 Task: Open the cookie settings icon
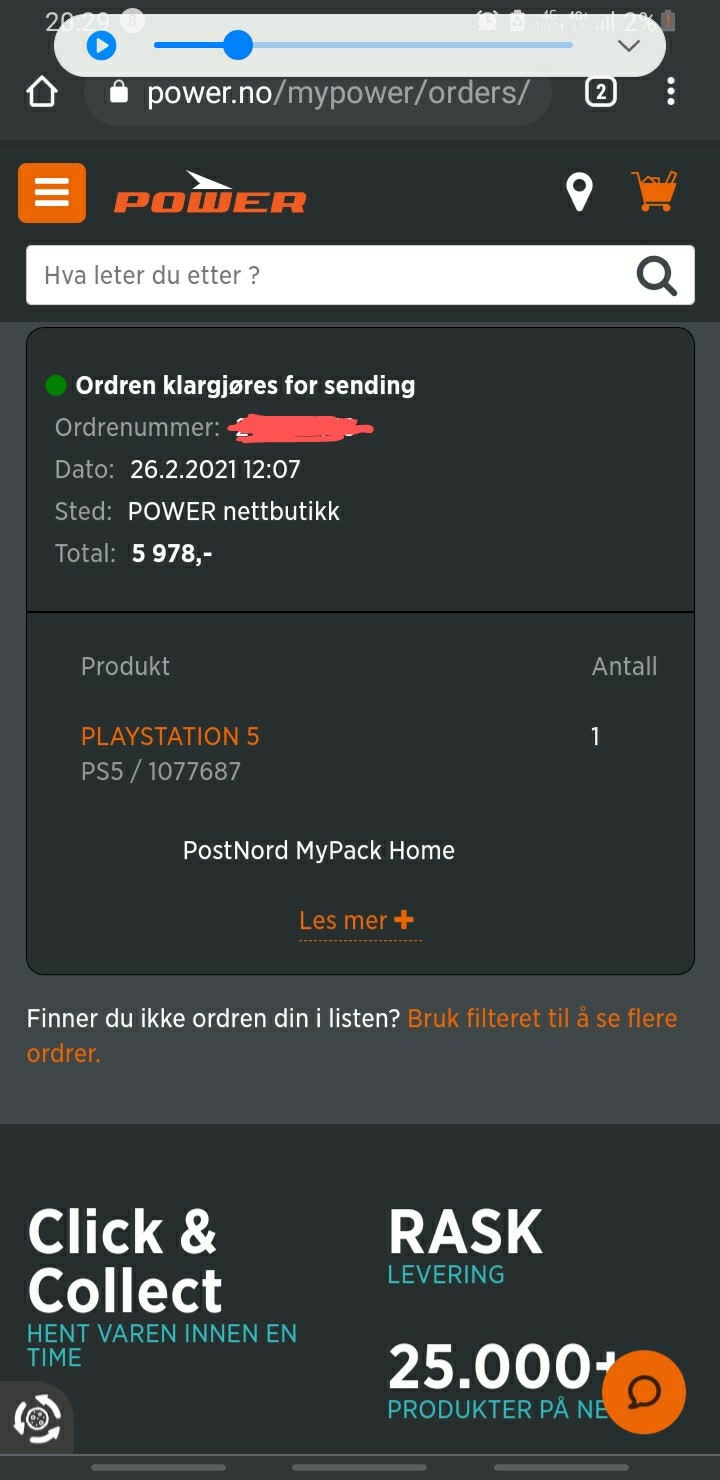tap(37, 1419)
